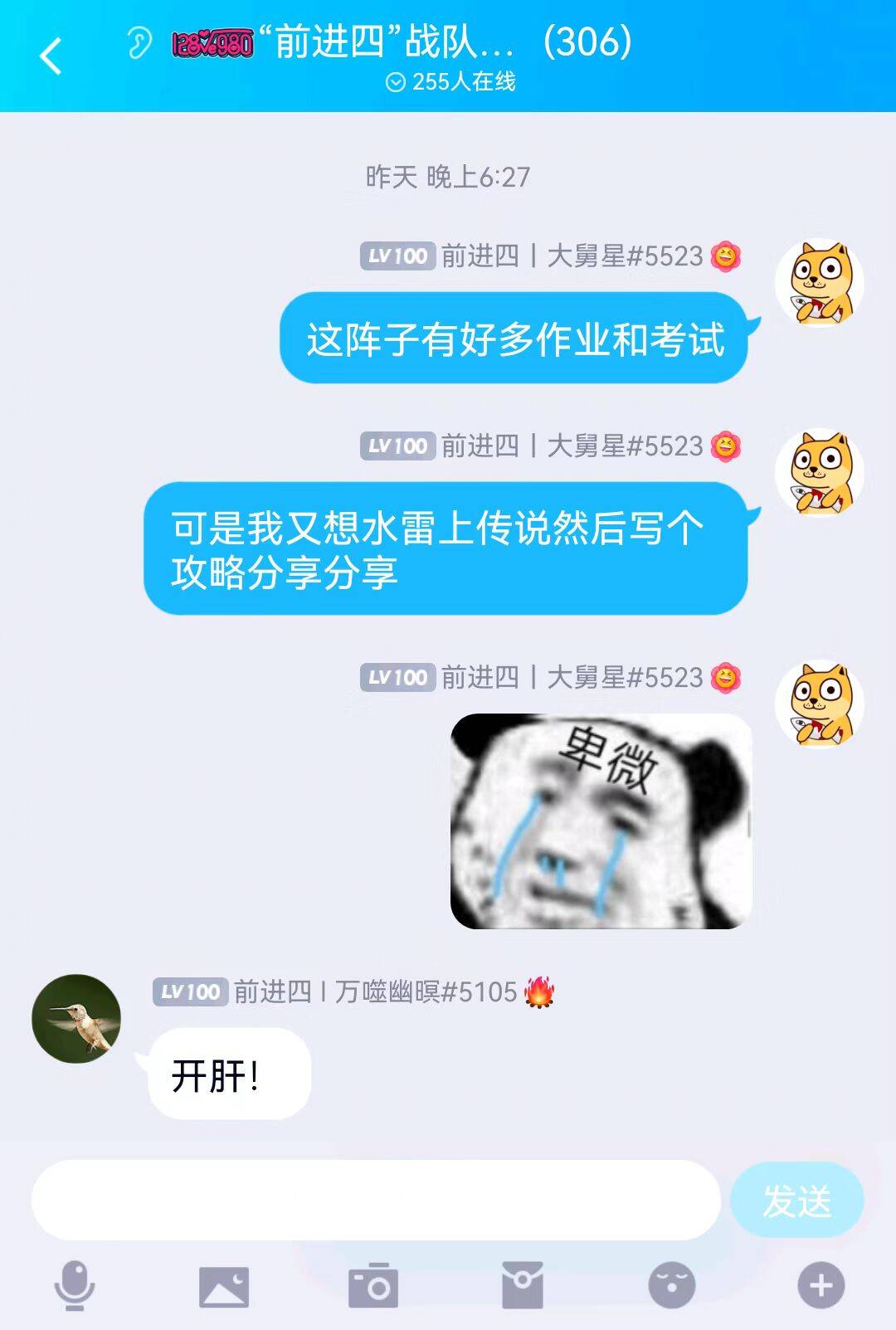This screenshot has width=896, height=1330.
Task: Start voice message with the microphone
Action: [x=75, y=1285]
